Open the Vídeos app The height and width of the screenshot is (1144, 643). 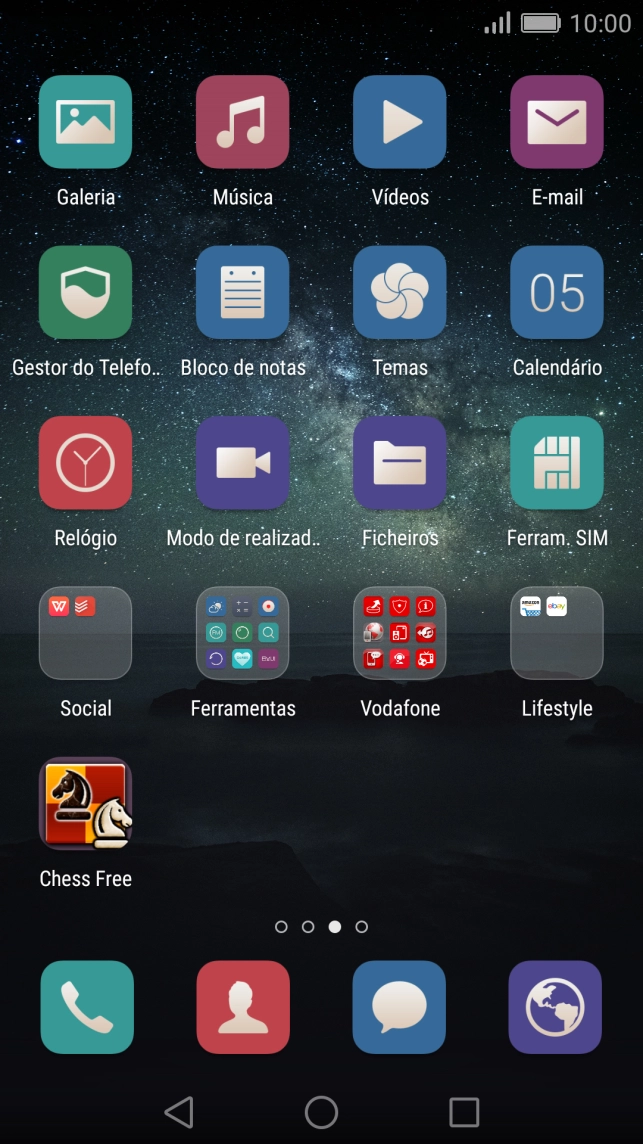point(400,122)
